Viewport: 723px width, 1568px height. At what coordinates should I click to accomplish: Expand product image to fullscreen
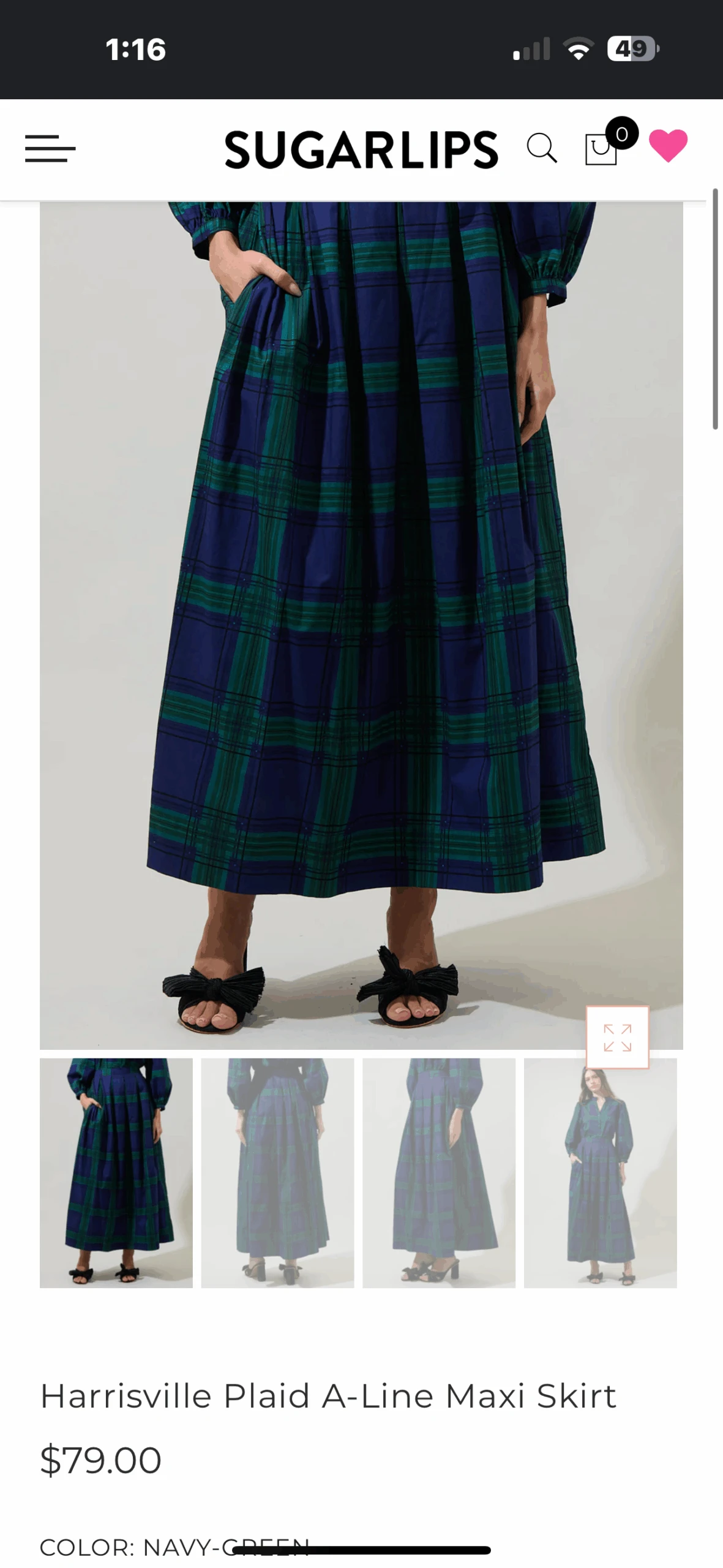617,1037
